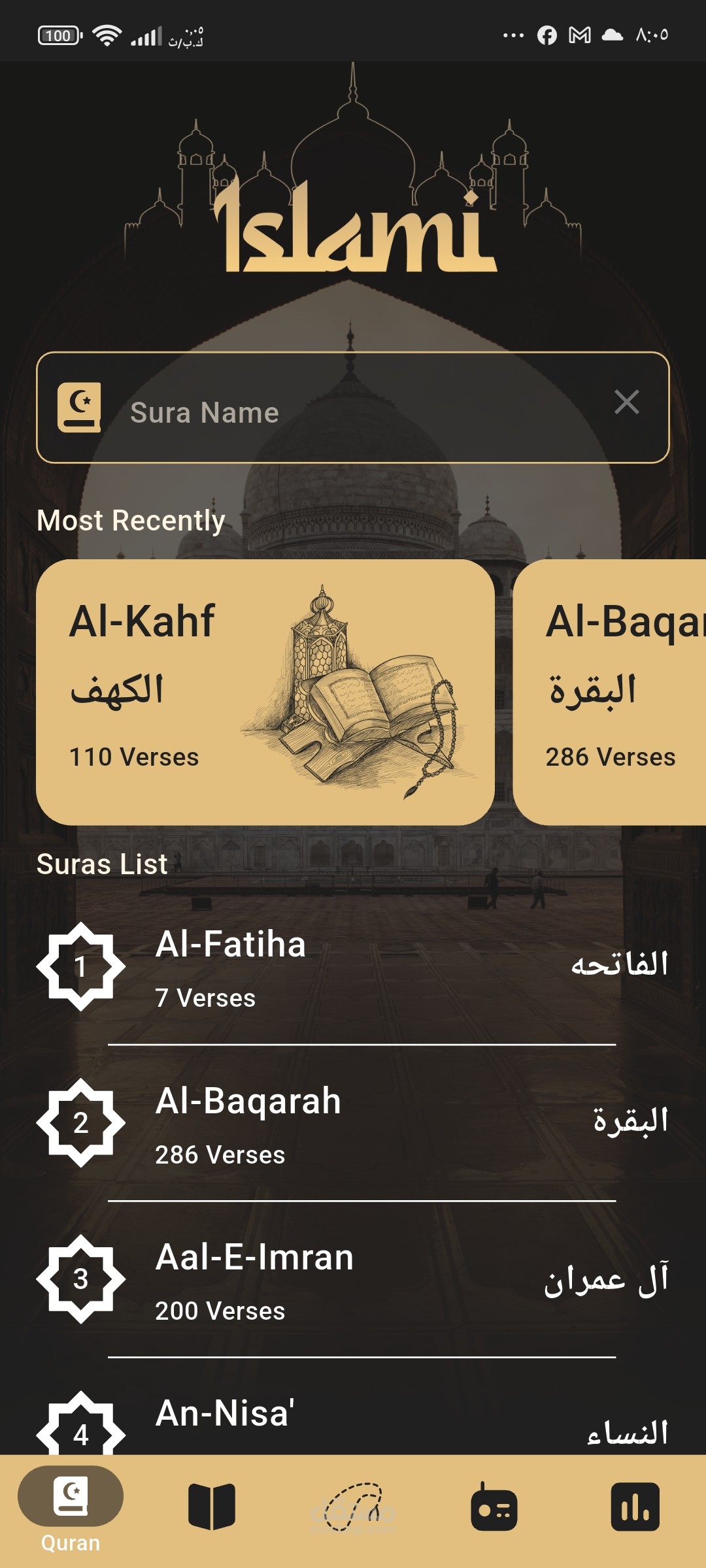Open the Al-Baqarah row in the Suras List
The image size is (706, 1568).
353,1123
